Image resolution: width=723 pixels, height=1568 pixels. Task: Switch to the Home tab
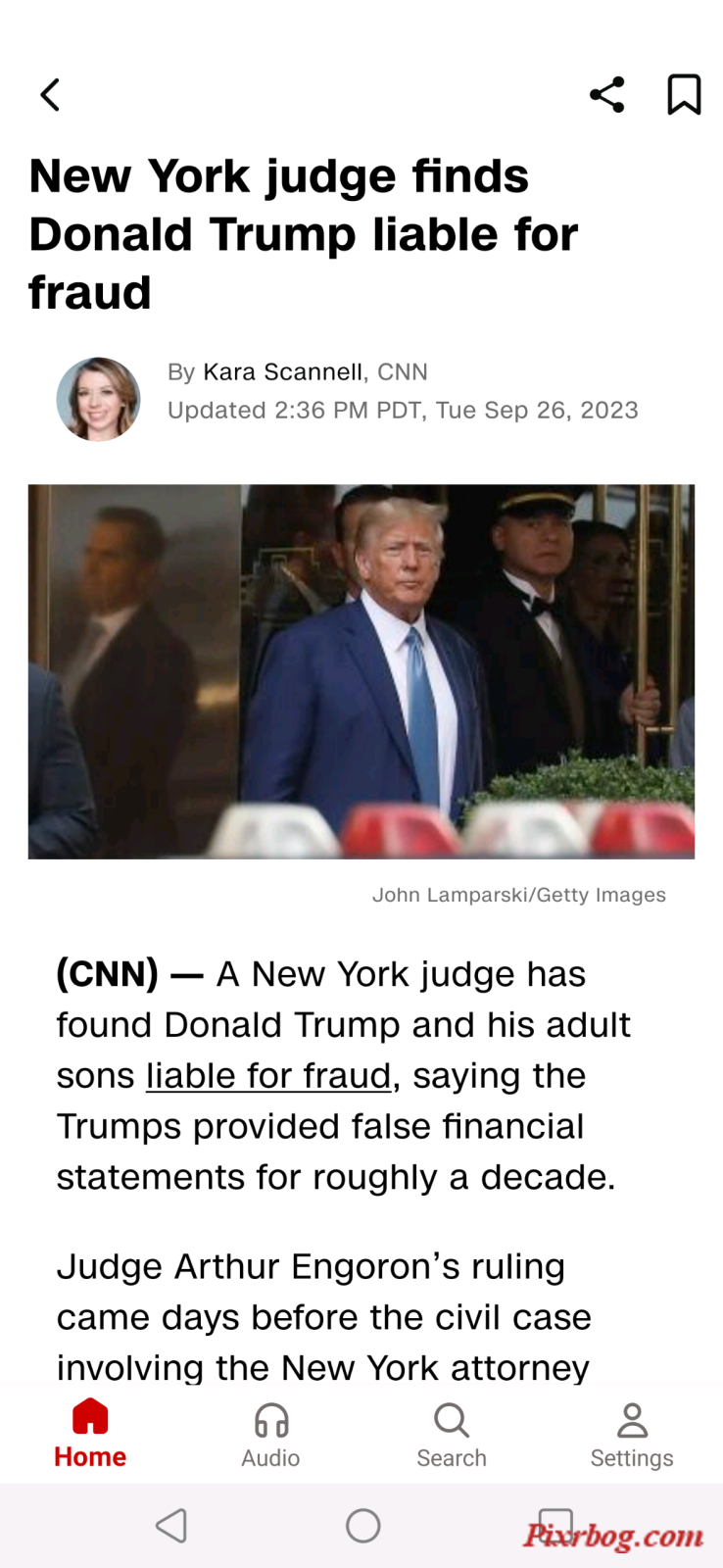90,1434
